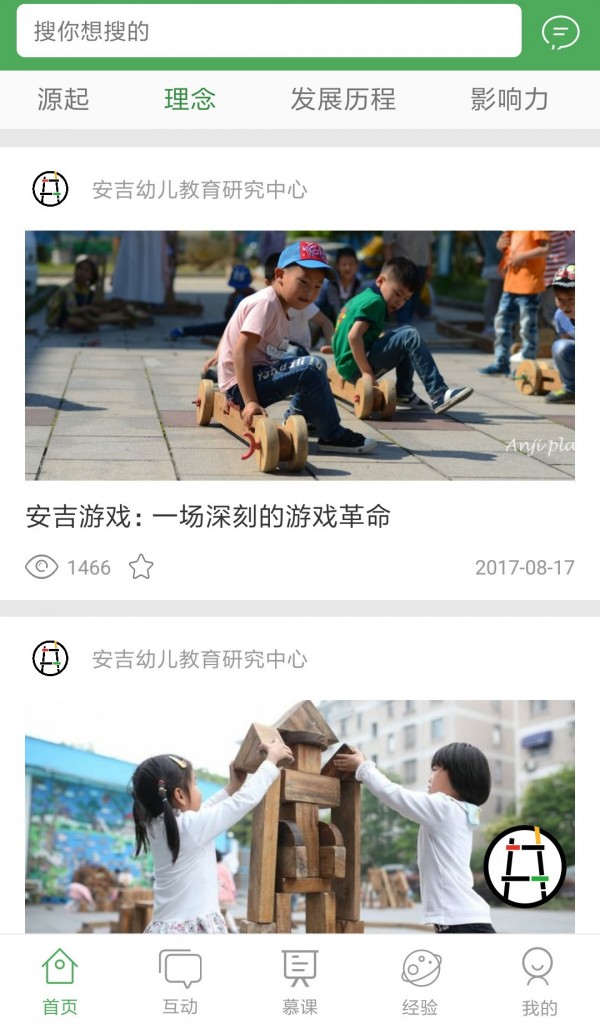This screenshot has height=1024, width=600.
Task: Open article 安吉游戏：一场深刻的游戏革命
Action: coord(208,516)
